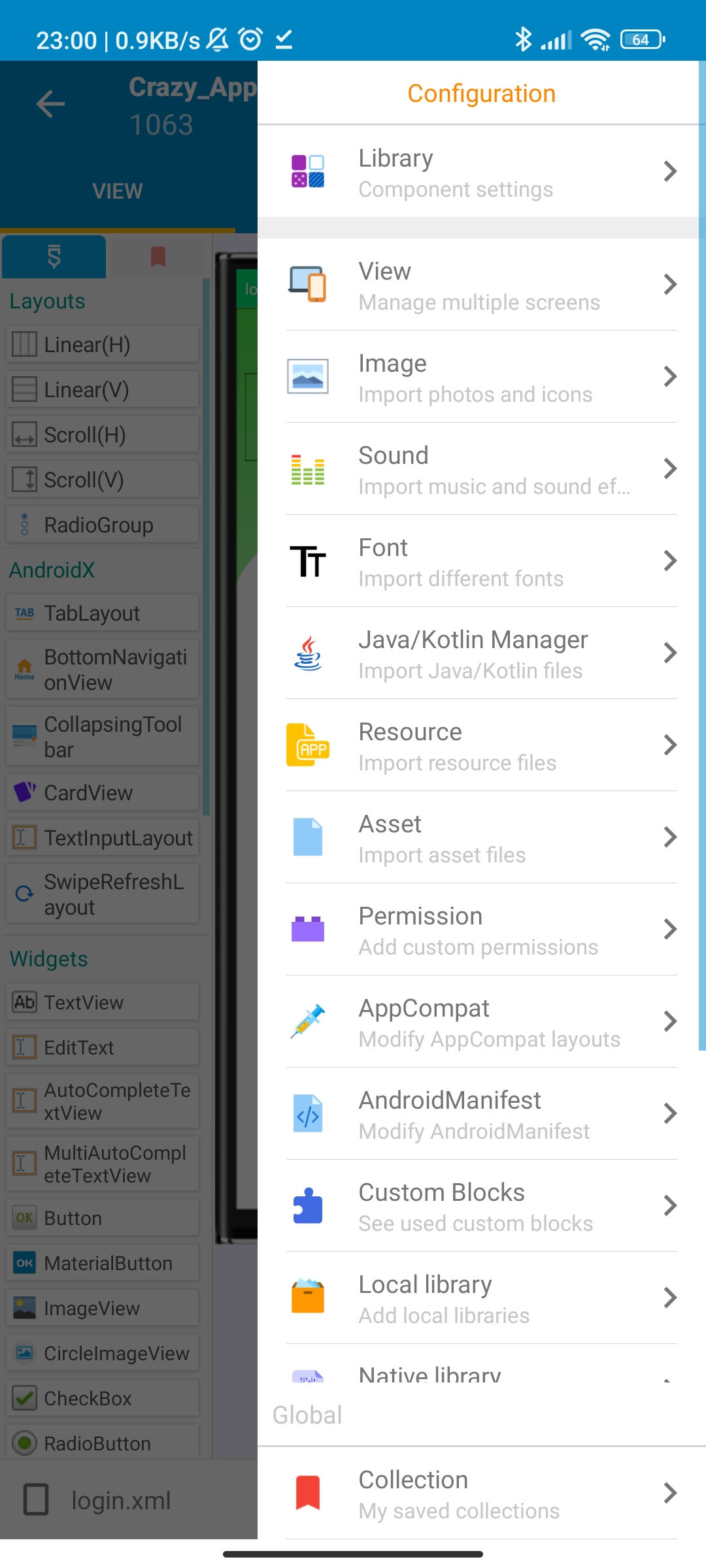Open AndroidManifest editor

coord(482,1114)
